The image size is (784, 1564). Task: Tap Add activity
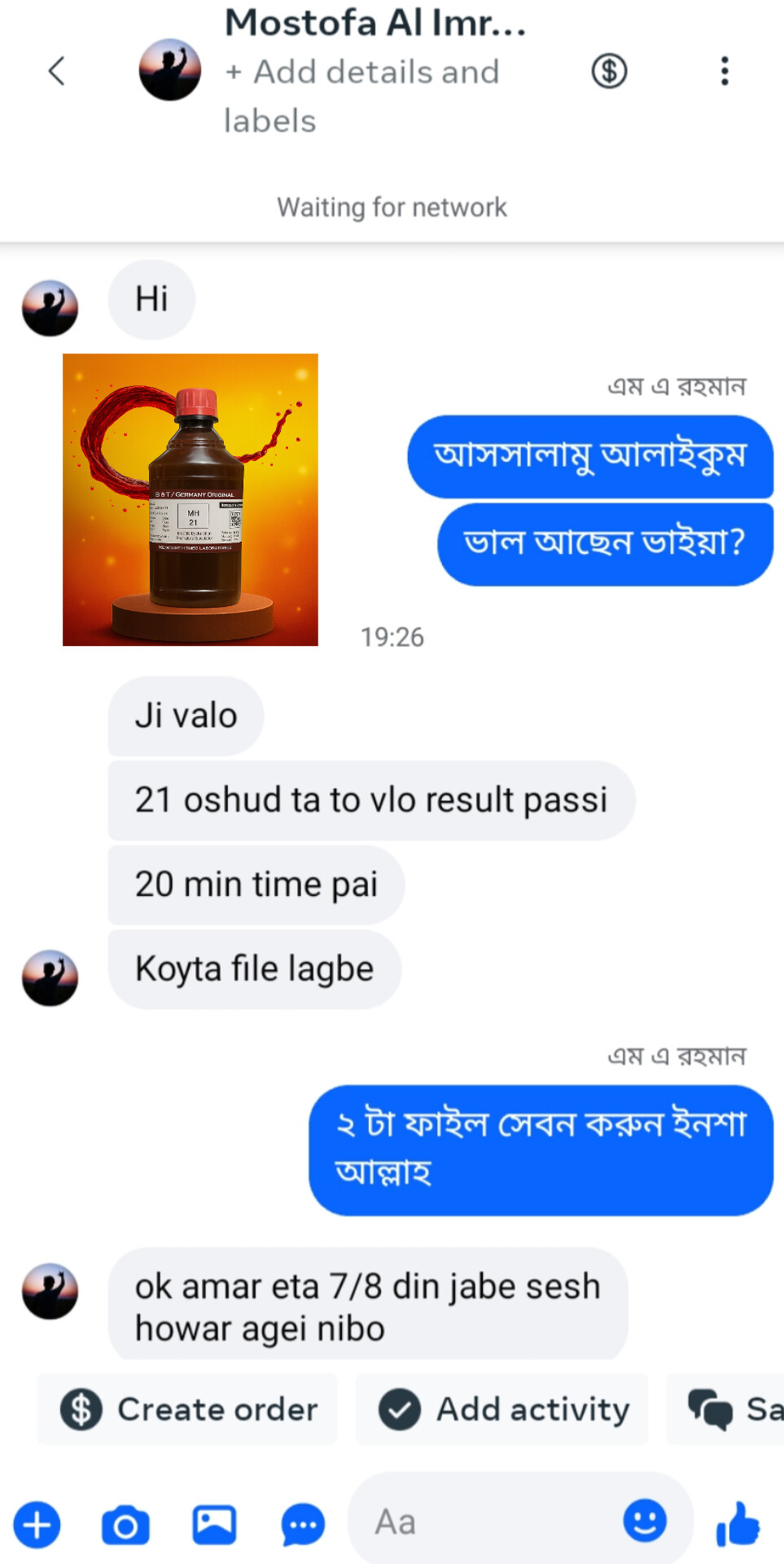coord(501,1409)
